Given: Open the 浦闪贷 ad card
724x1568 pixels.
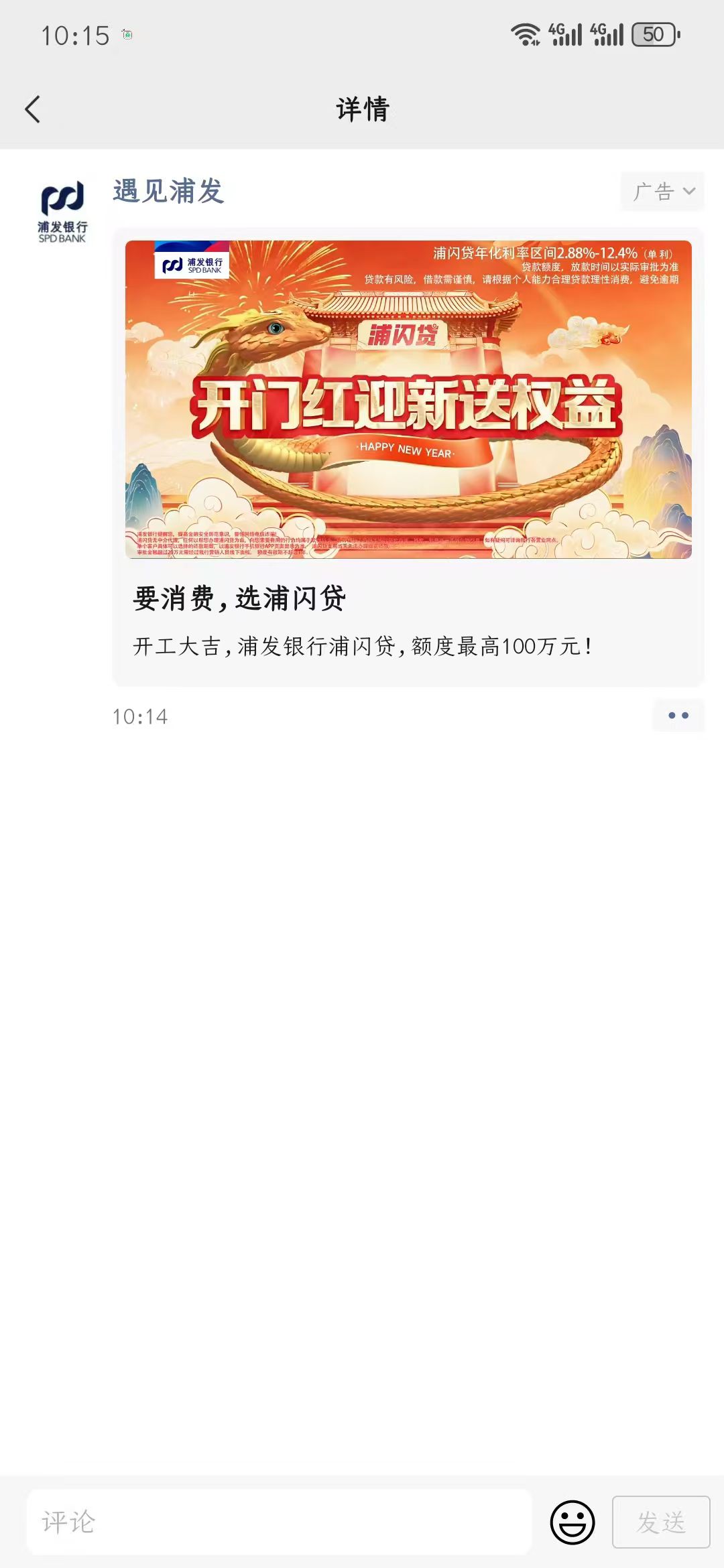Looking at the screenshot, I should click(408, 456).
